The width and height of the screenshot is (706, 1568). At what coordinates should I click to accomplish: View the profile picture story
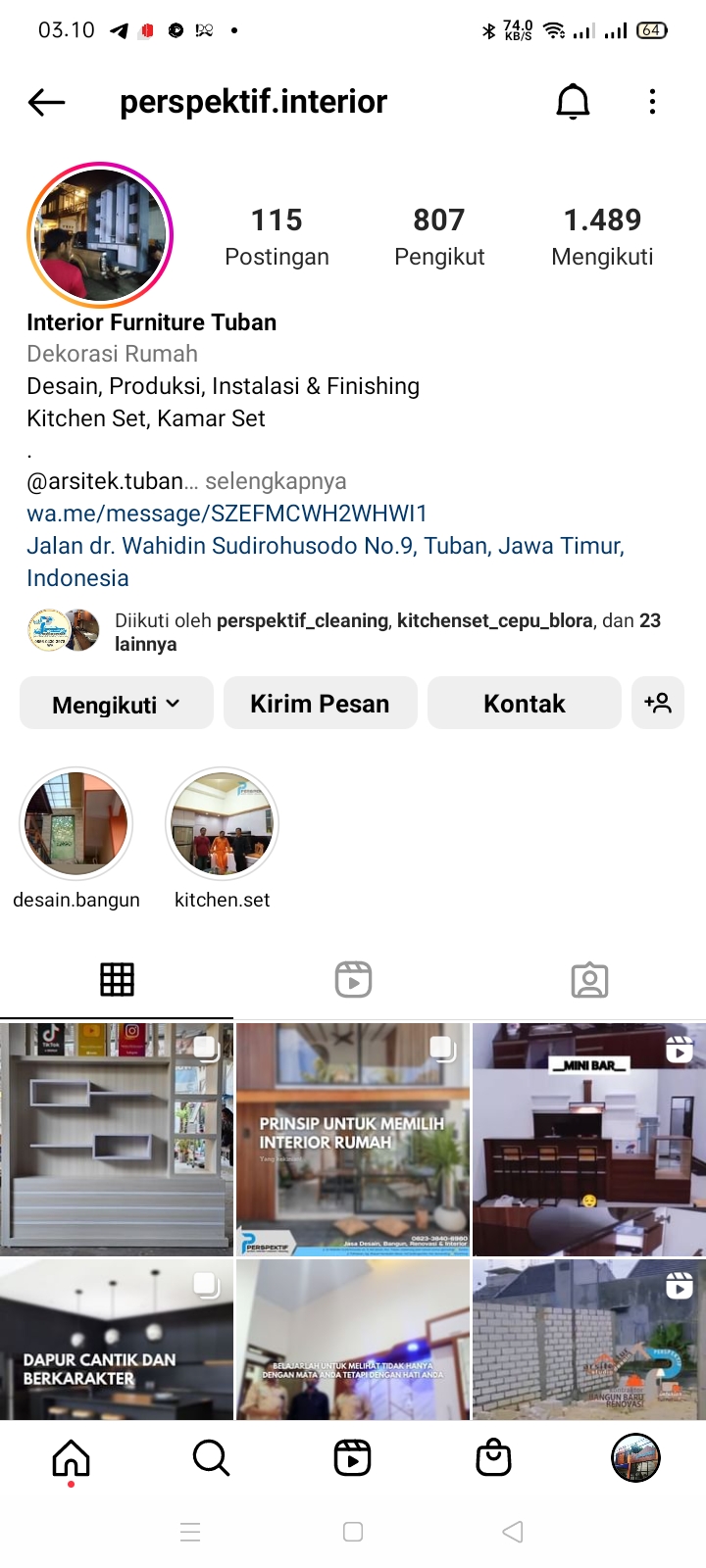(100, 236)
